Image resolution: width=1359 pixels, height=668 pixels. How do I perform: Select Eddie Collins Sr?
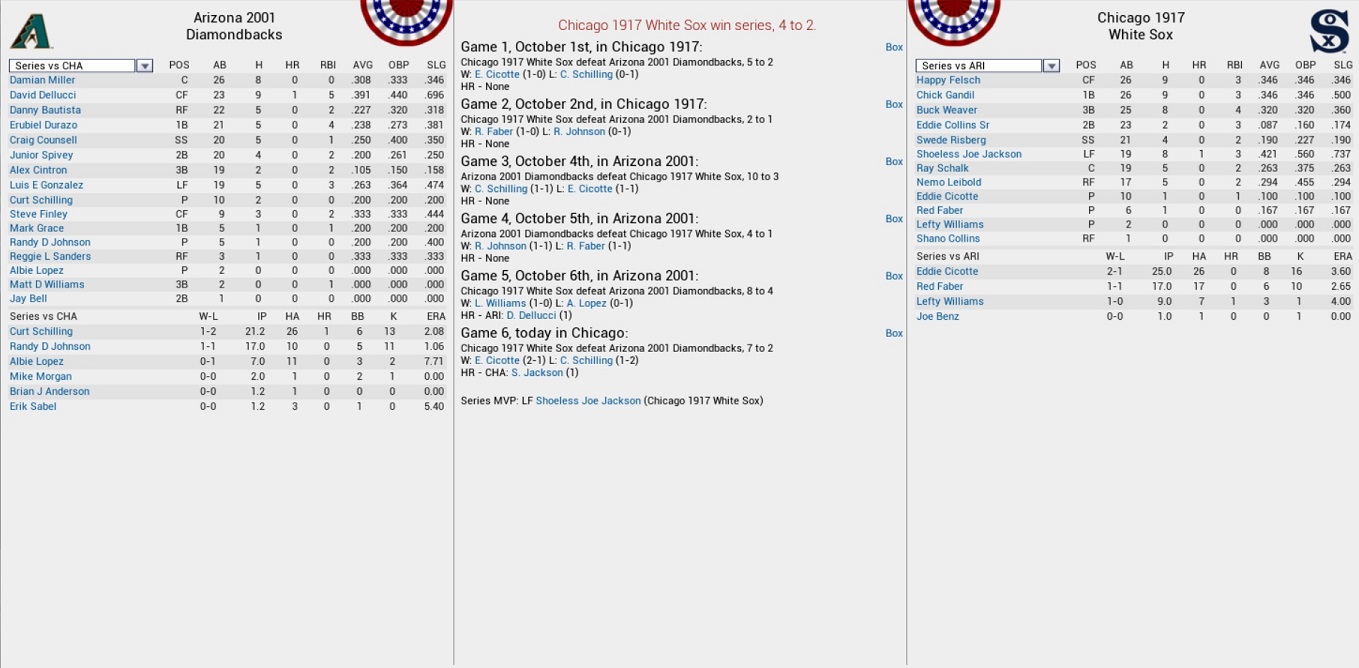click(x=952, y=125)
